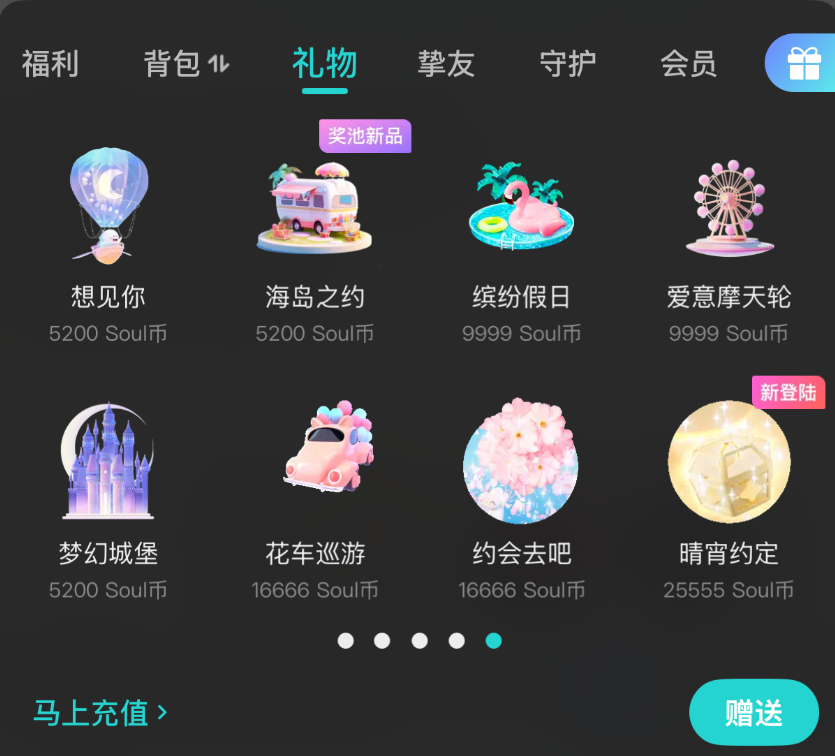Select the 礼物 tab

[324, 64]
